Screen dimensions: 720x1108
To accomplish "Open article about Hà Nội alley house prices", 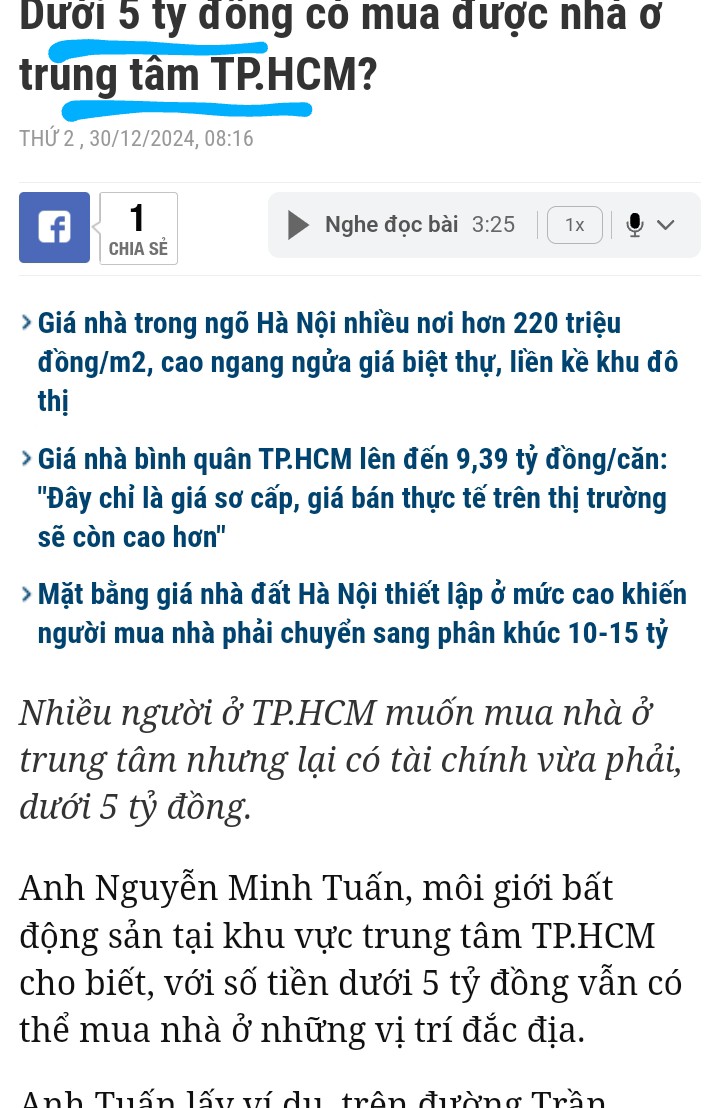I will tap(358, 362).
